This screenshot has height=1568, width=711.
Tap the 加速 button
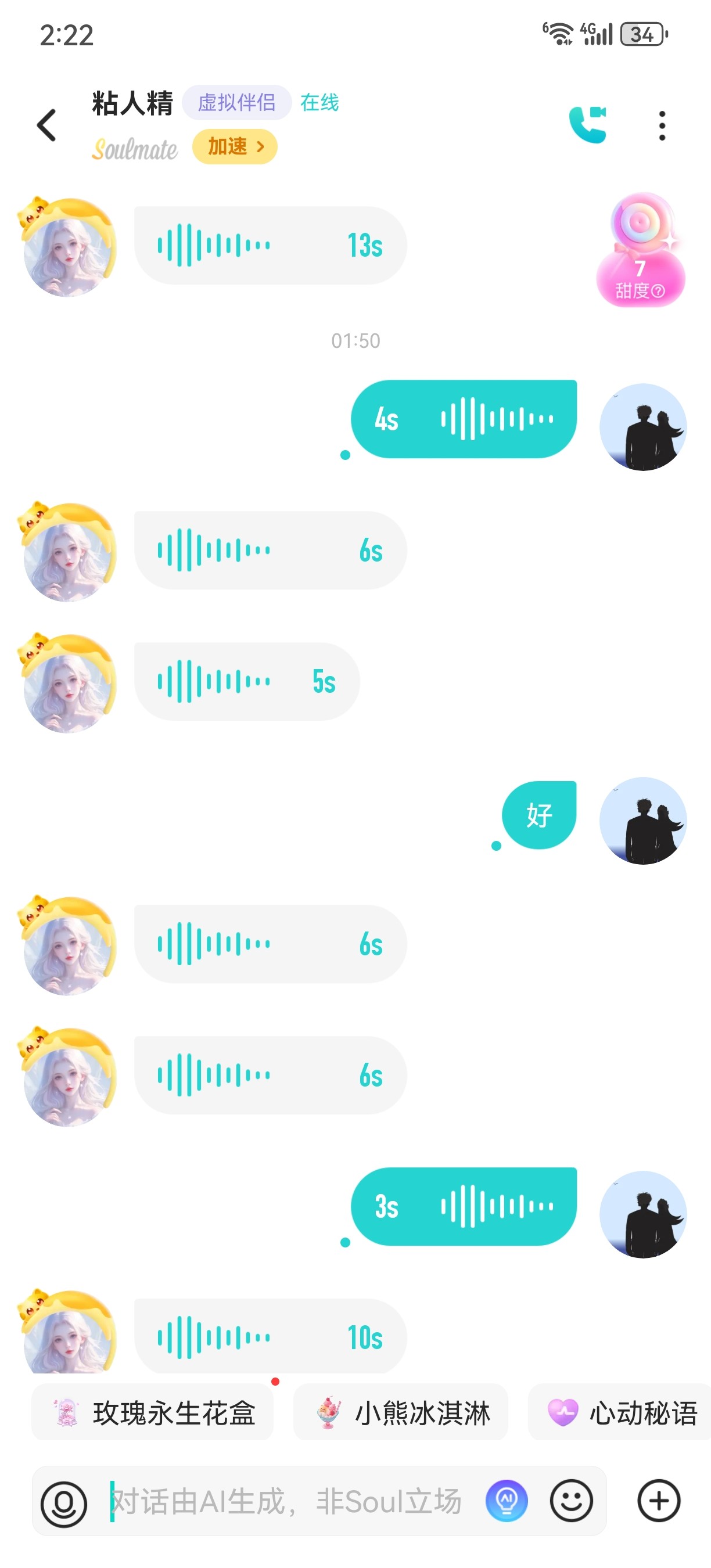[235, 147]
